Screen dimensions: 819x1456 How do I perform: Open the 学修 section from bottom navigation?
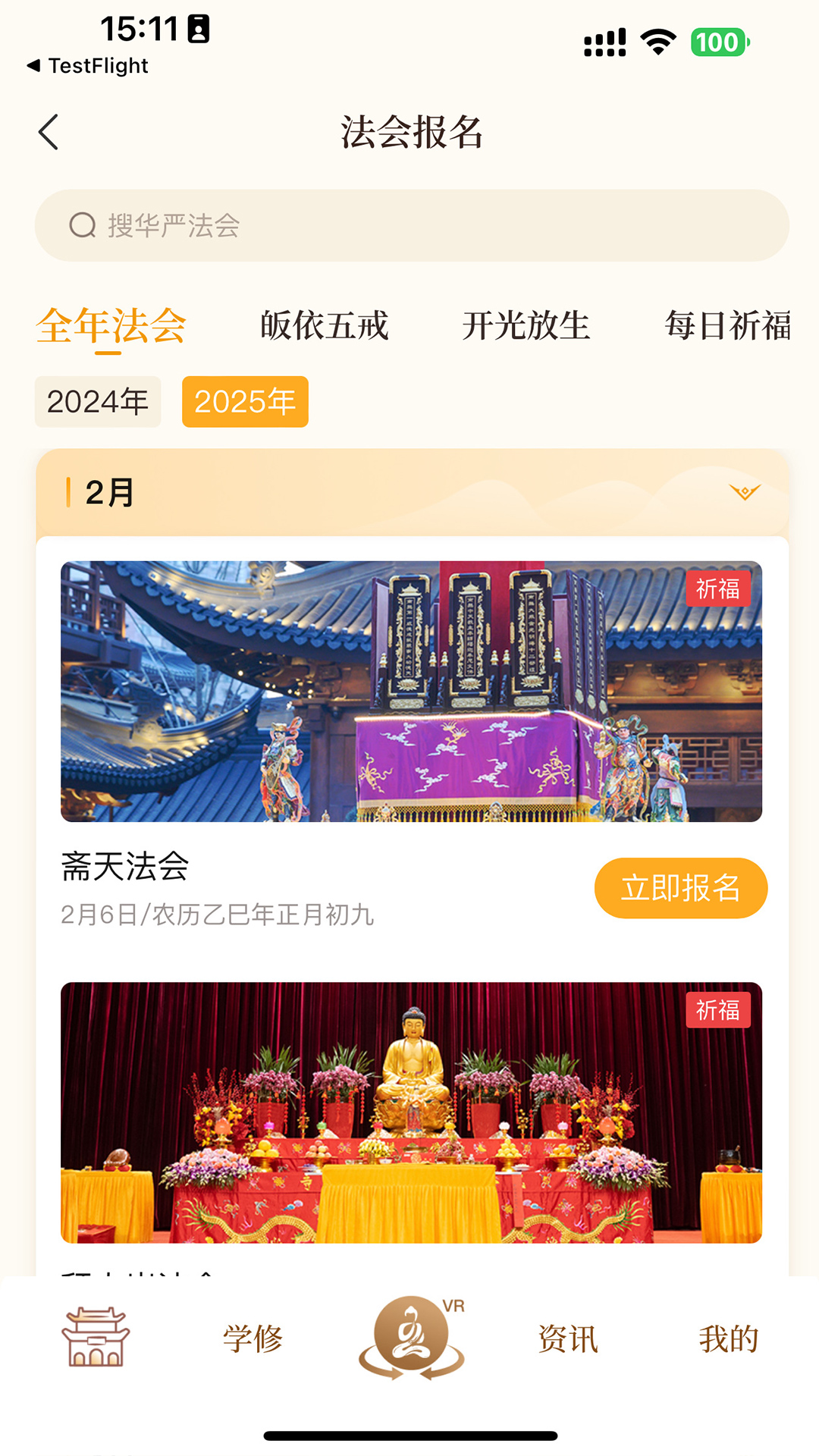point(252,1338)
